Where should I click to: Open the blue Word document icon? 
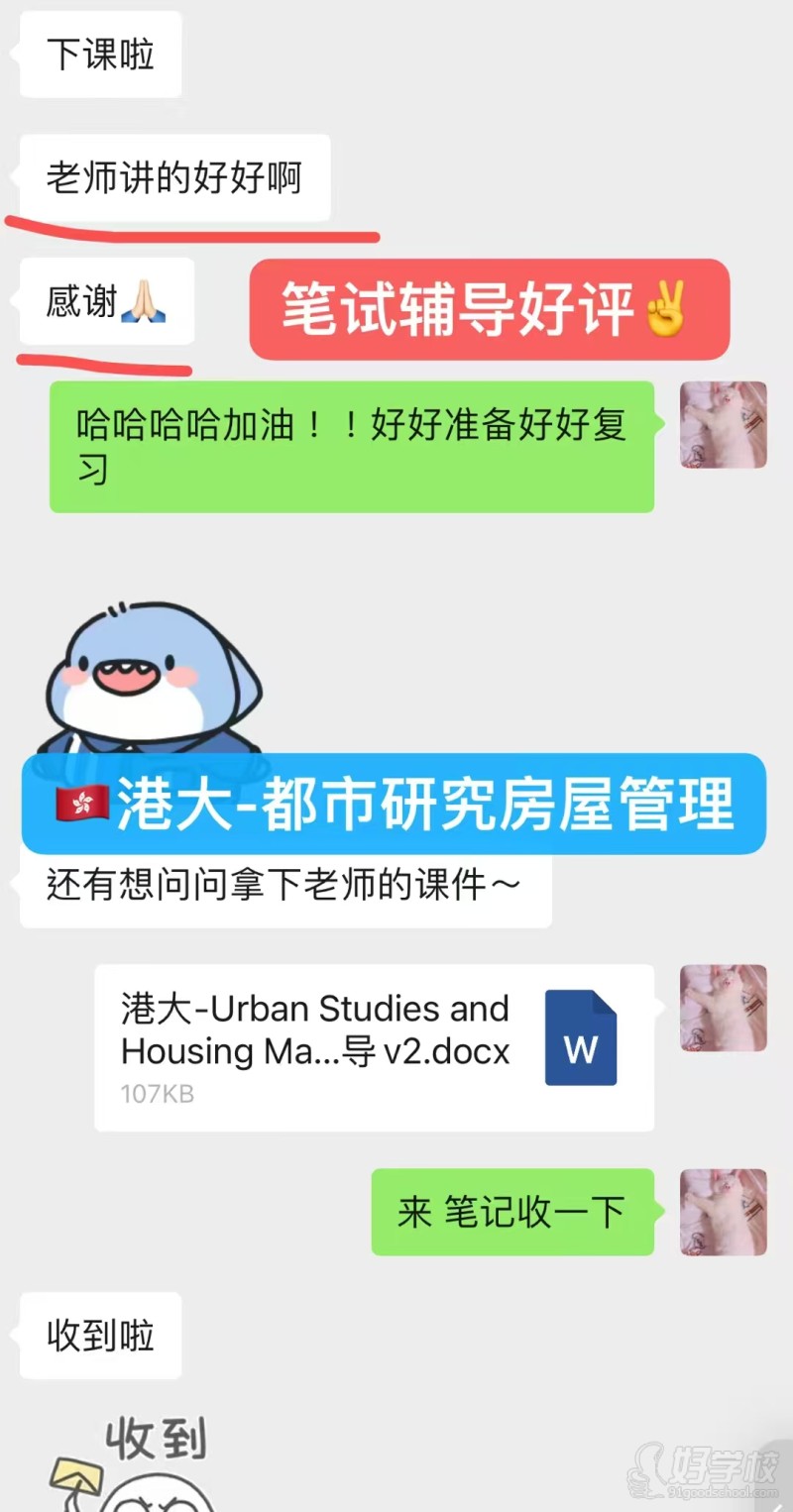point(580,1038)
